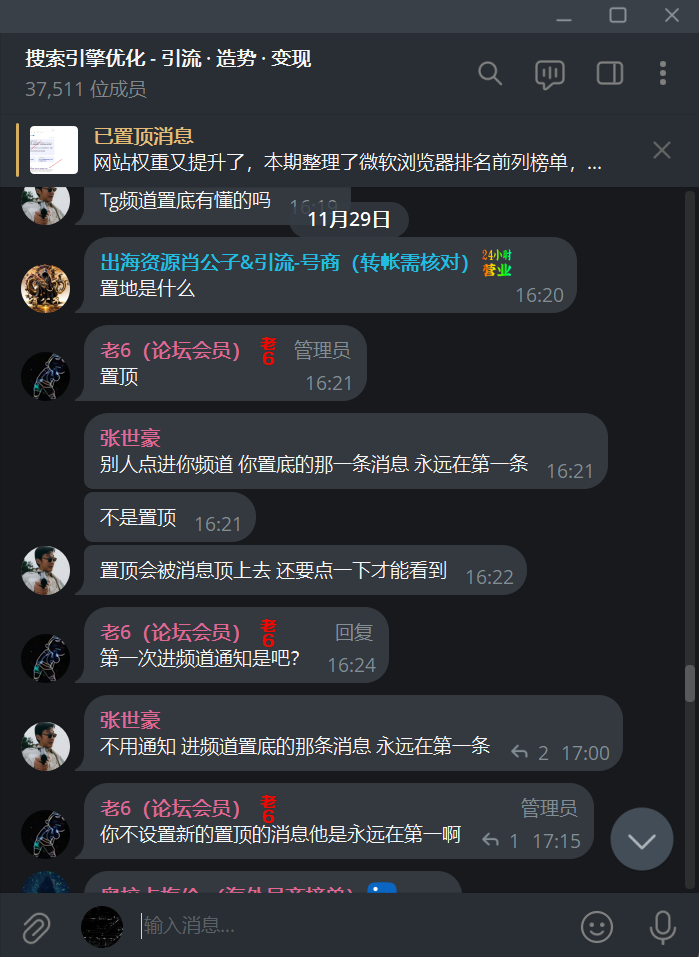The width and height of the screenshot is (699, 957).
Task: Open 老6's avatar beside 置顶 message
Action: (46, 377)
